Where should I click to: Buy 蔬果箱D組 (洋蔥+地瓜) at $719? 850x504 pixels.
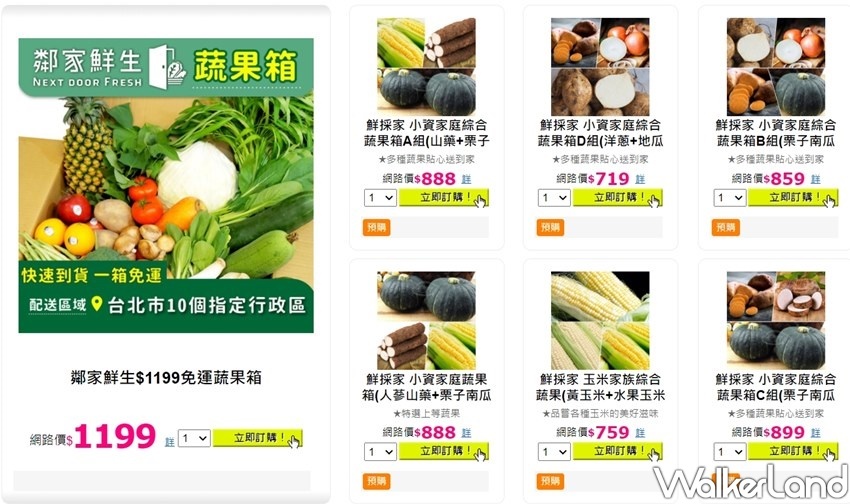click(x=618, y=198)
